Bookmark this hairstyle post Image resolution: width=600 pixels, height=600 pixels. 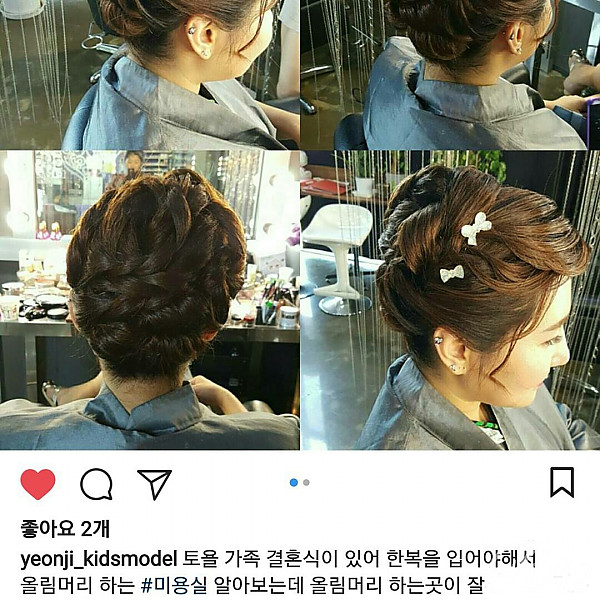[x=562, y=482]
